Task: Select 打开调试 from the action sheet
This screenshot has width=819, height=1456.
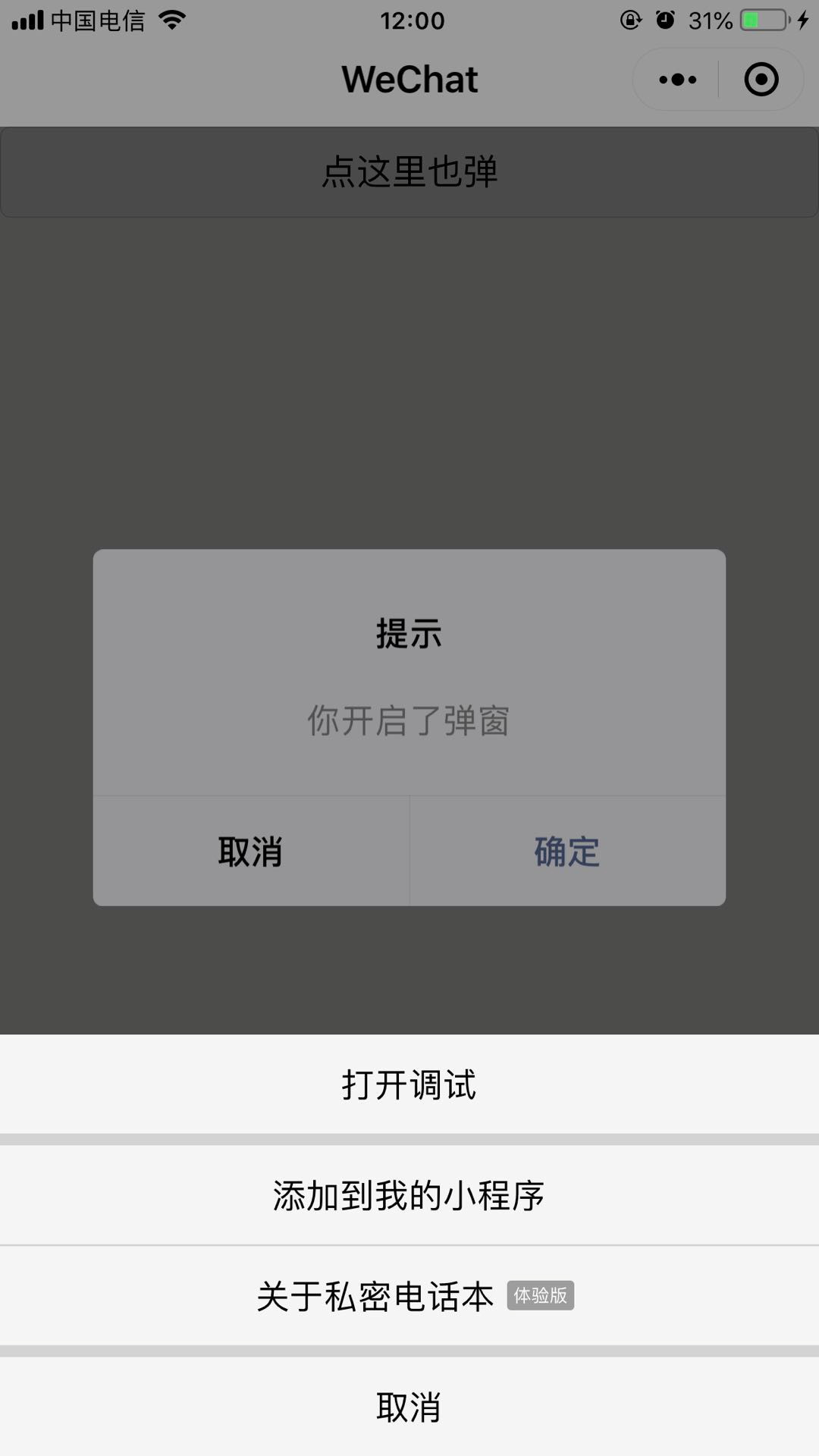Action: coord(409,1084)
